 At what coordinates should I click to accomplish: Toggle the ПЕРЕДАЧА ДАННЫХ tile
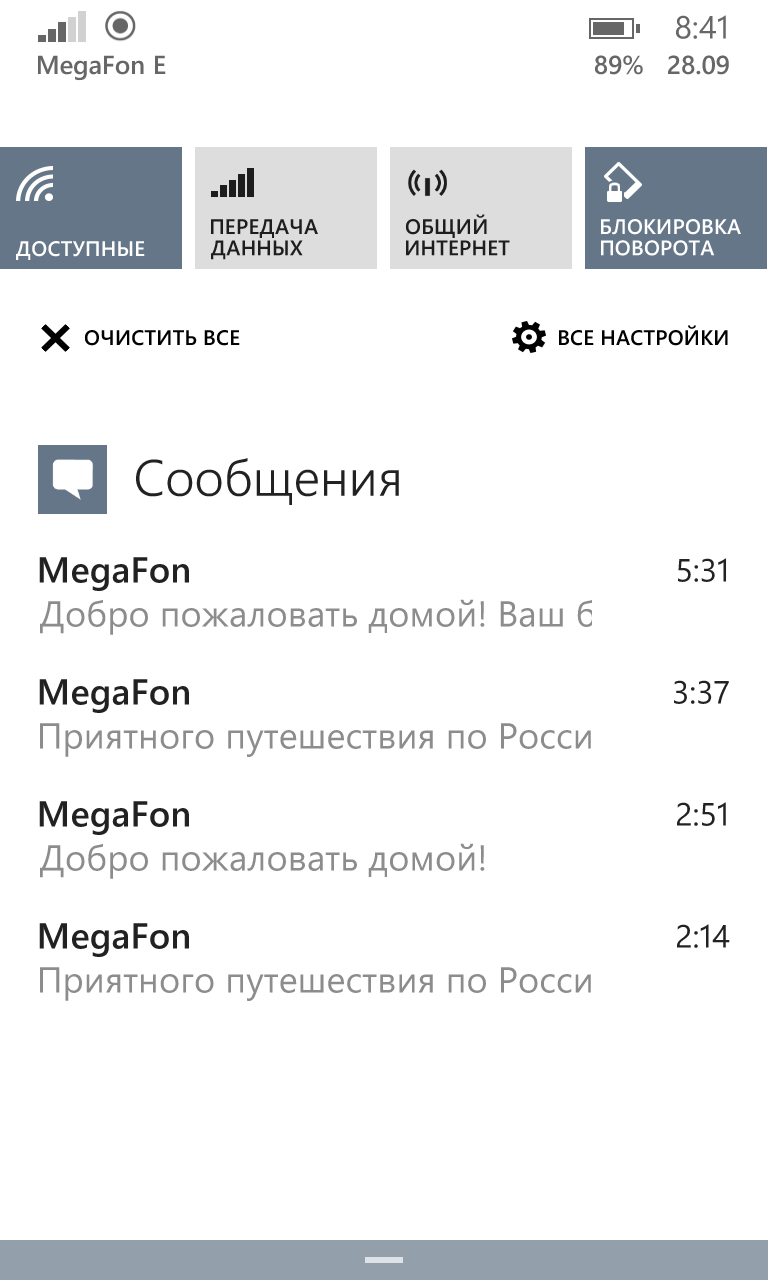(x=285, y=208)
